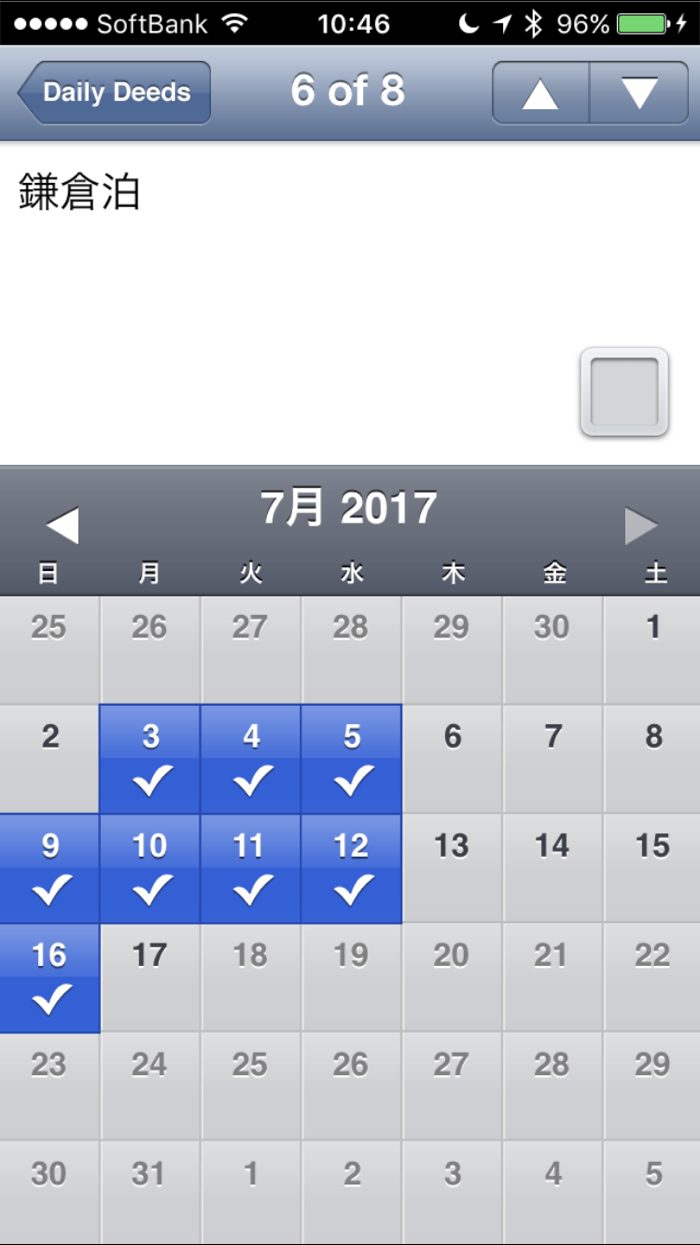The width and height of the screenshot is (700, 1245).
Task: Go to the next deed with down arrow
Action: pyautogui.click(x=639, y=93)
